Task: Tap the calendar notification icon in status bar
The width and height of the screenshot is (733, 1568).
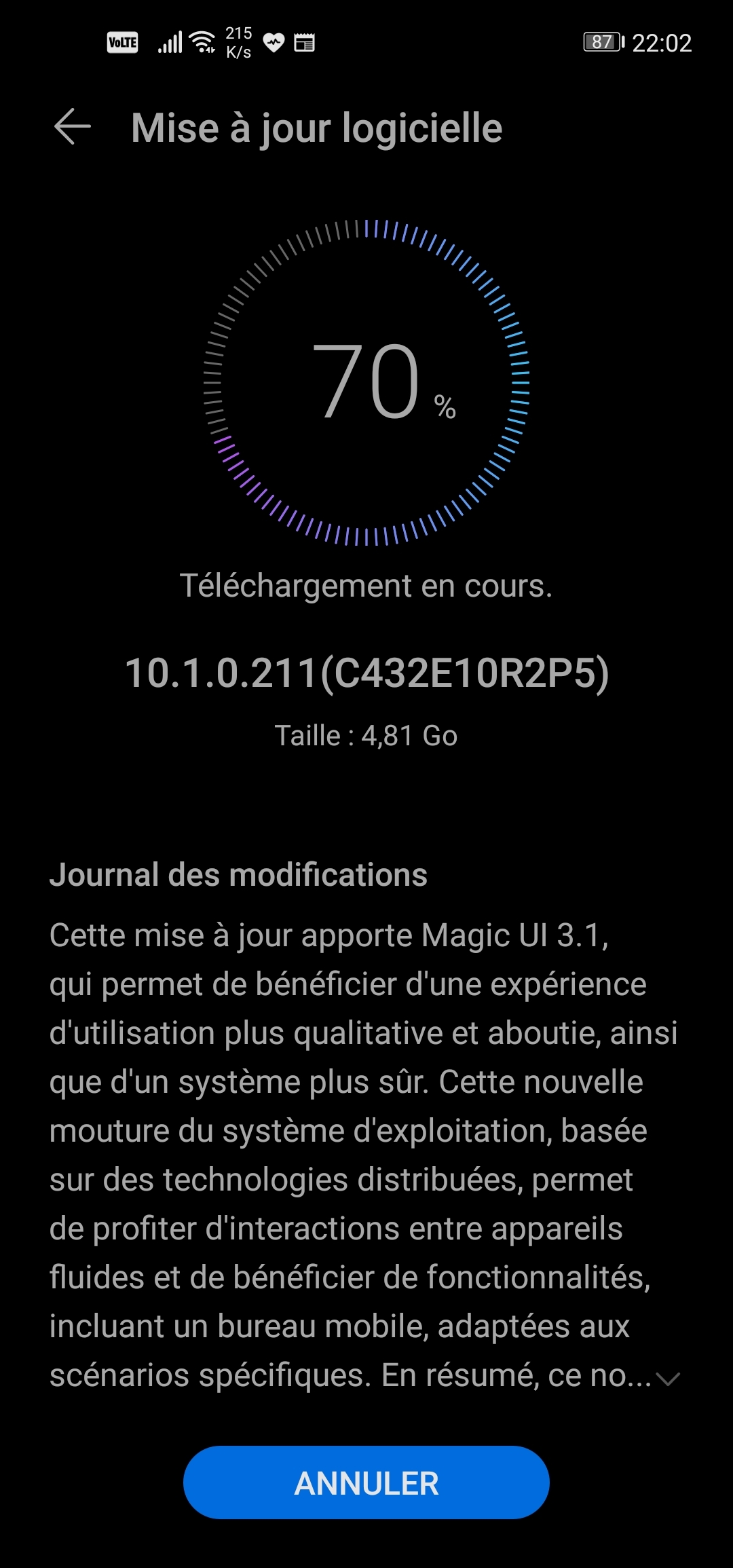Action: [305, 42]
